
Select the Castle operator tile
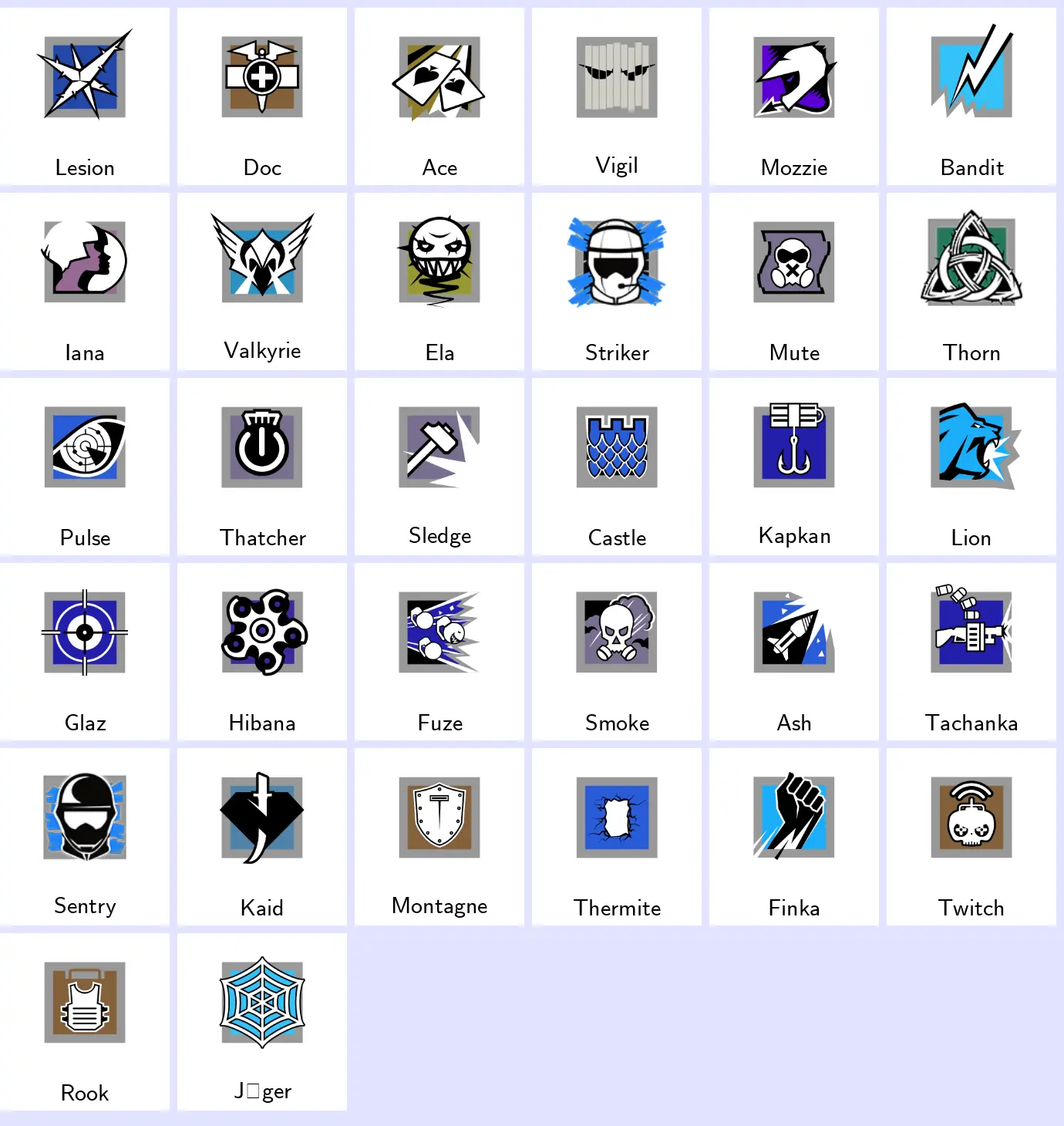click(617, 467)
